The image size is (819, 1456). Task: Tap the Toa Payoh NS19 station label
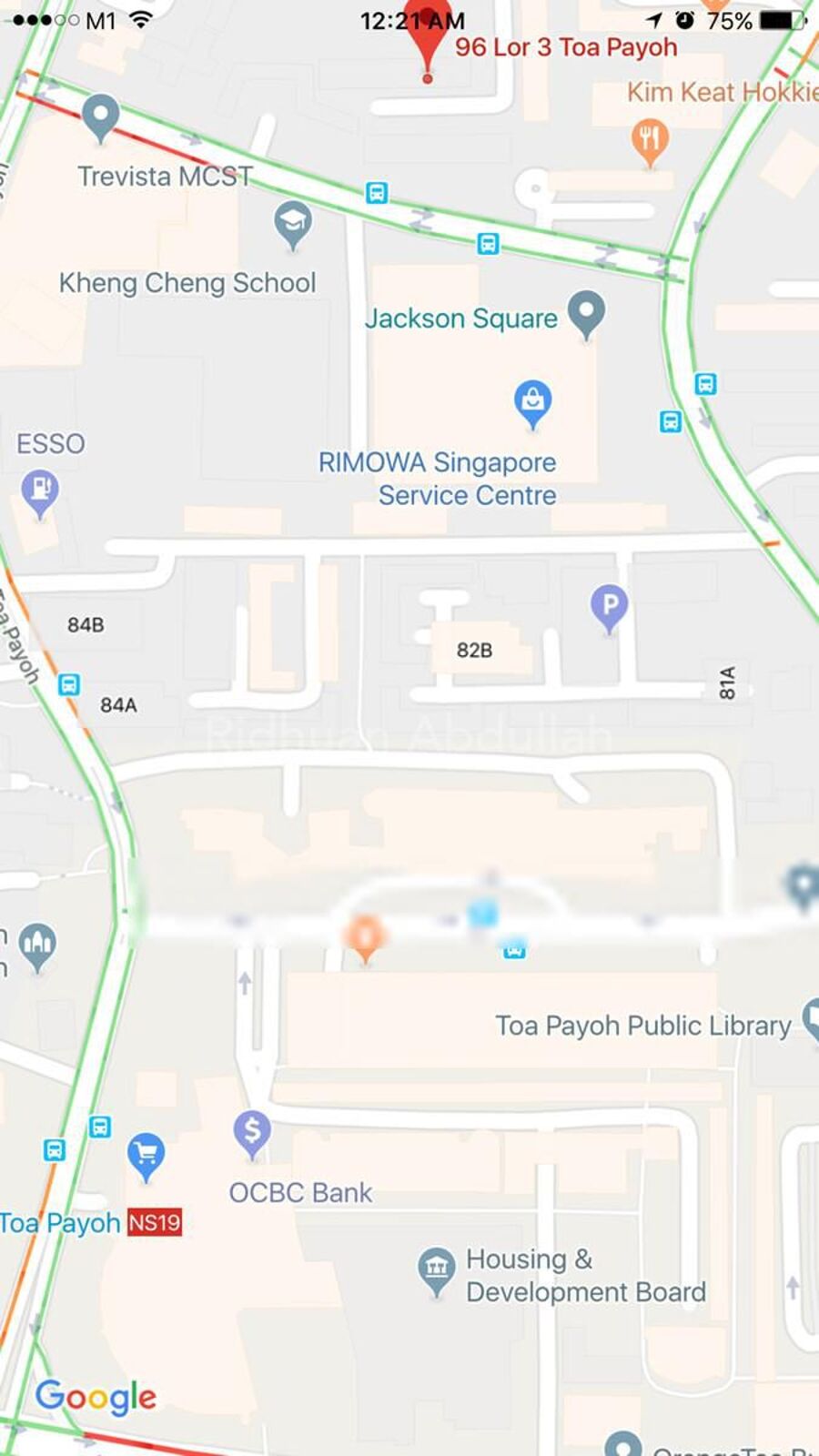point(153,1222)
